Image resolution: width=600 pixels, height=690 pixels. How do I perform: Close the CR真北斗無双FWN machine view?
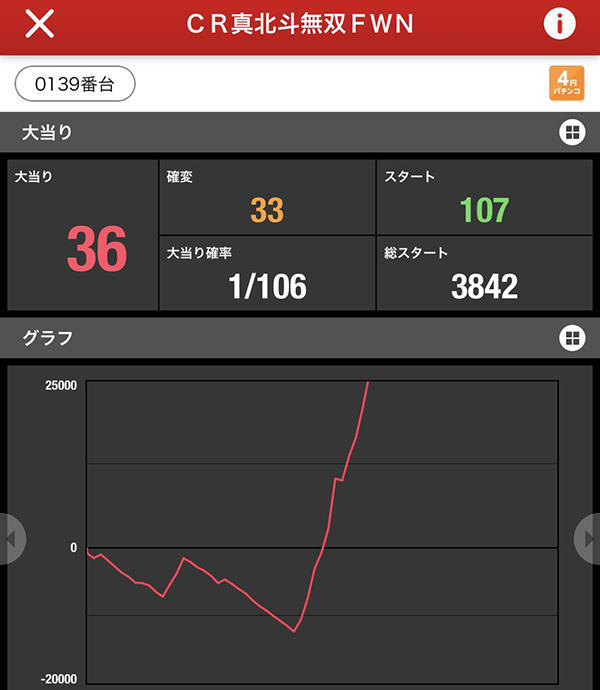(39, 24)
